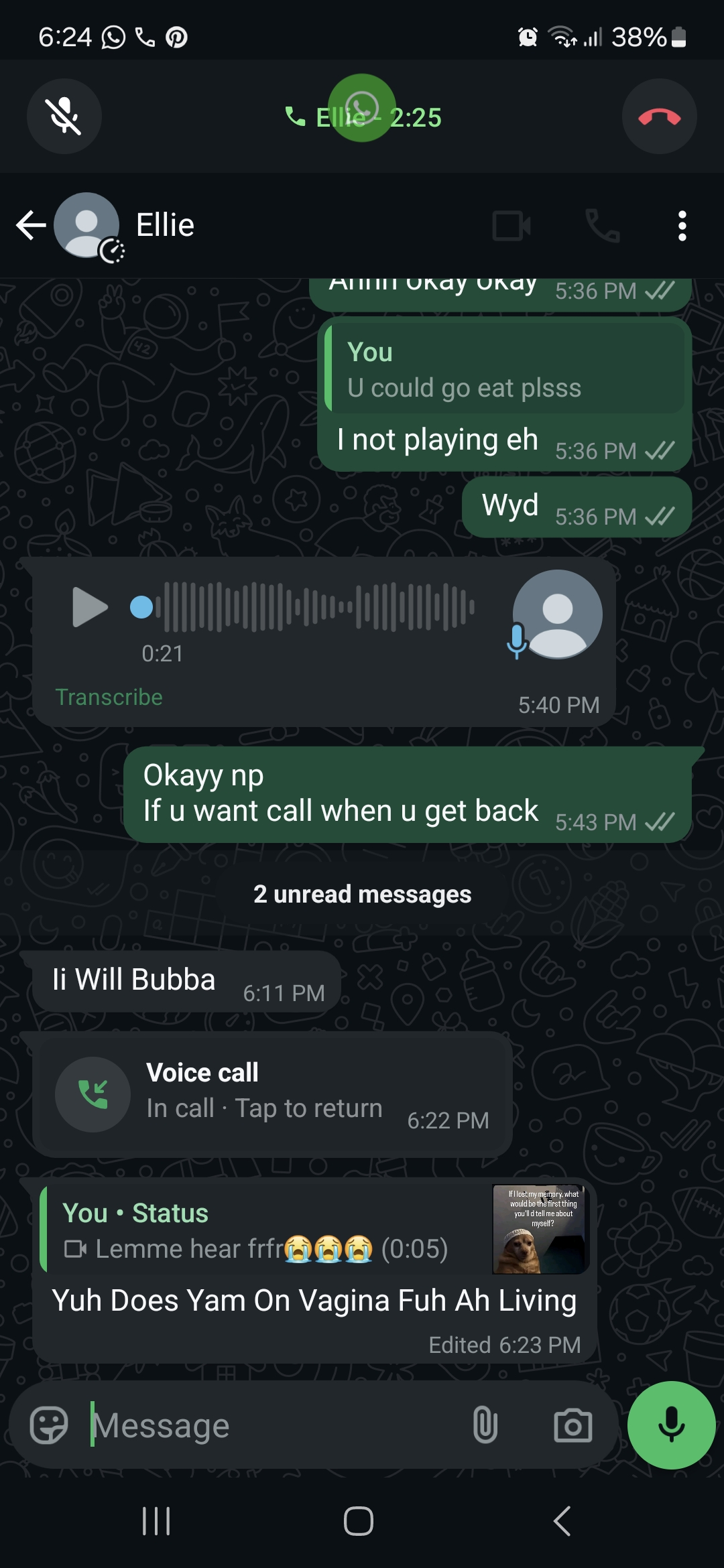The height and width of the screenshot is (1568, 724).
Task: Focus the Message text field
Action: [268, 1425]
